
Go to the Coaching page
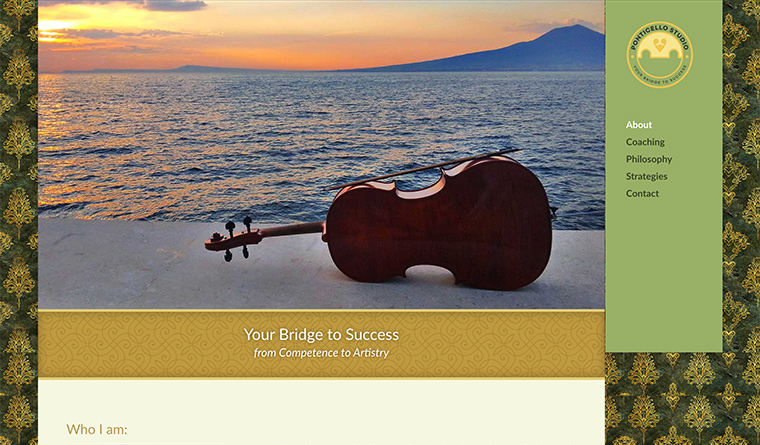pos(645,142)
